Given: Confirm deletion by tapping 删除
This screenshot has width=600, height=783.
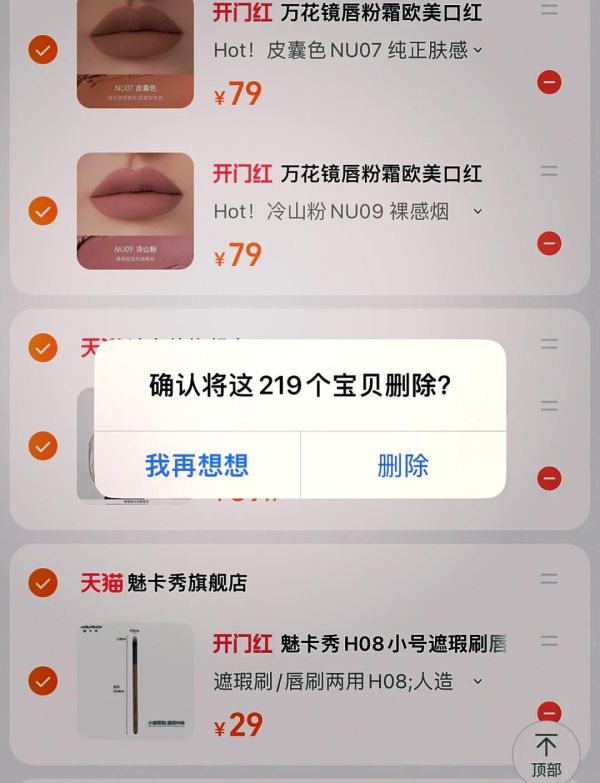Looking at the screenshot, I should 403,465.
